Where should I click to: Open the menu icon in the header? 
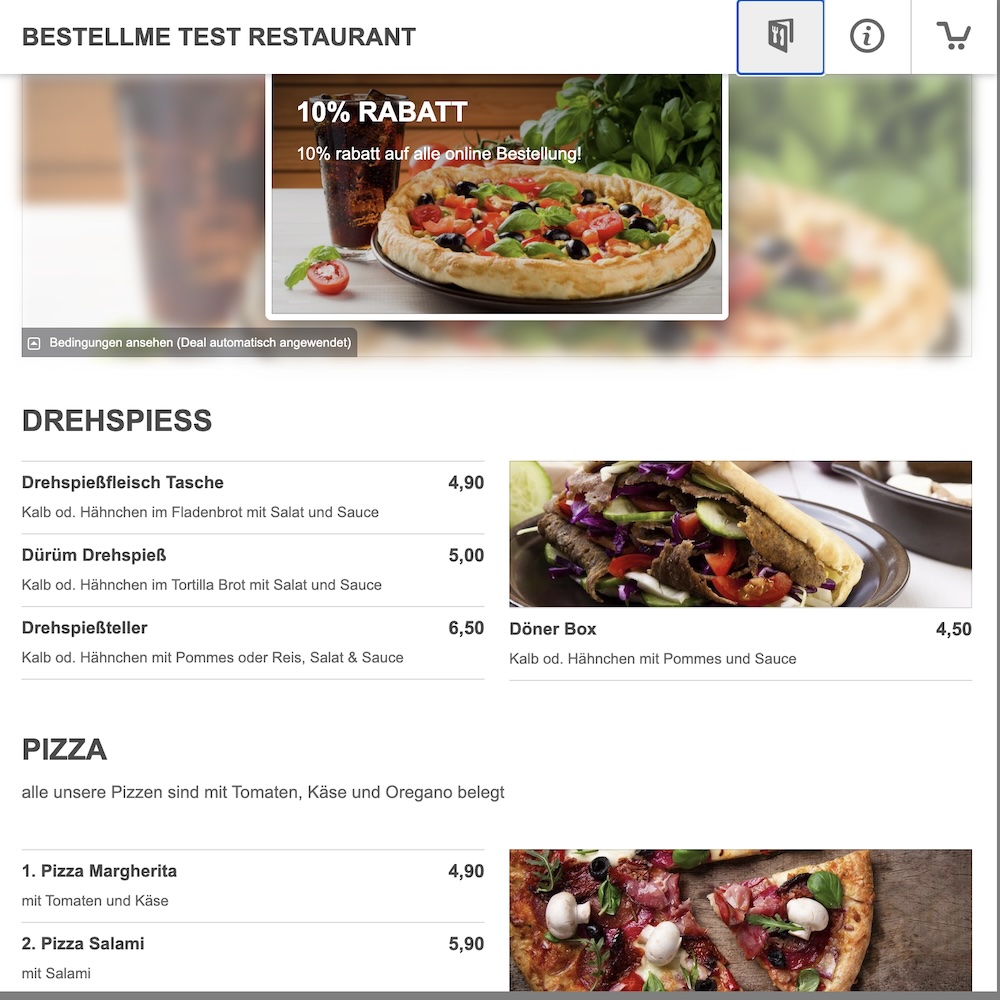tap(780, 37)
